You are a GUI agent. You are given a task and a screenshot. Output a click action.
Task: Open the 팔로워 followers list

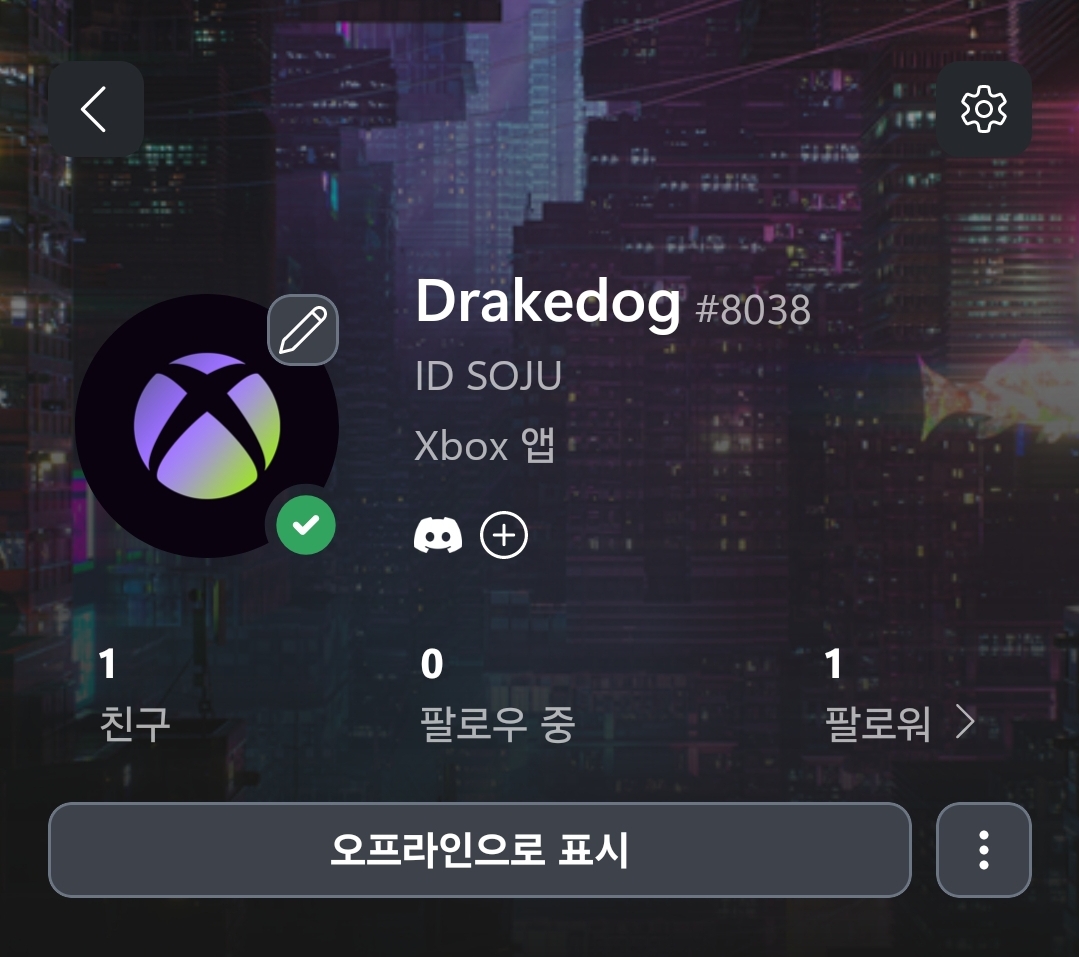click(x=897, y=697)
